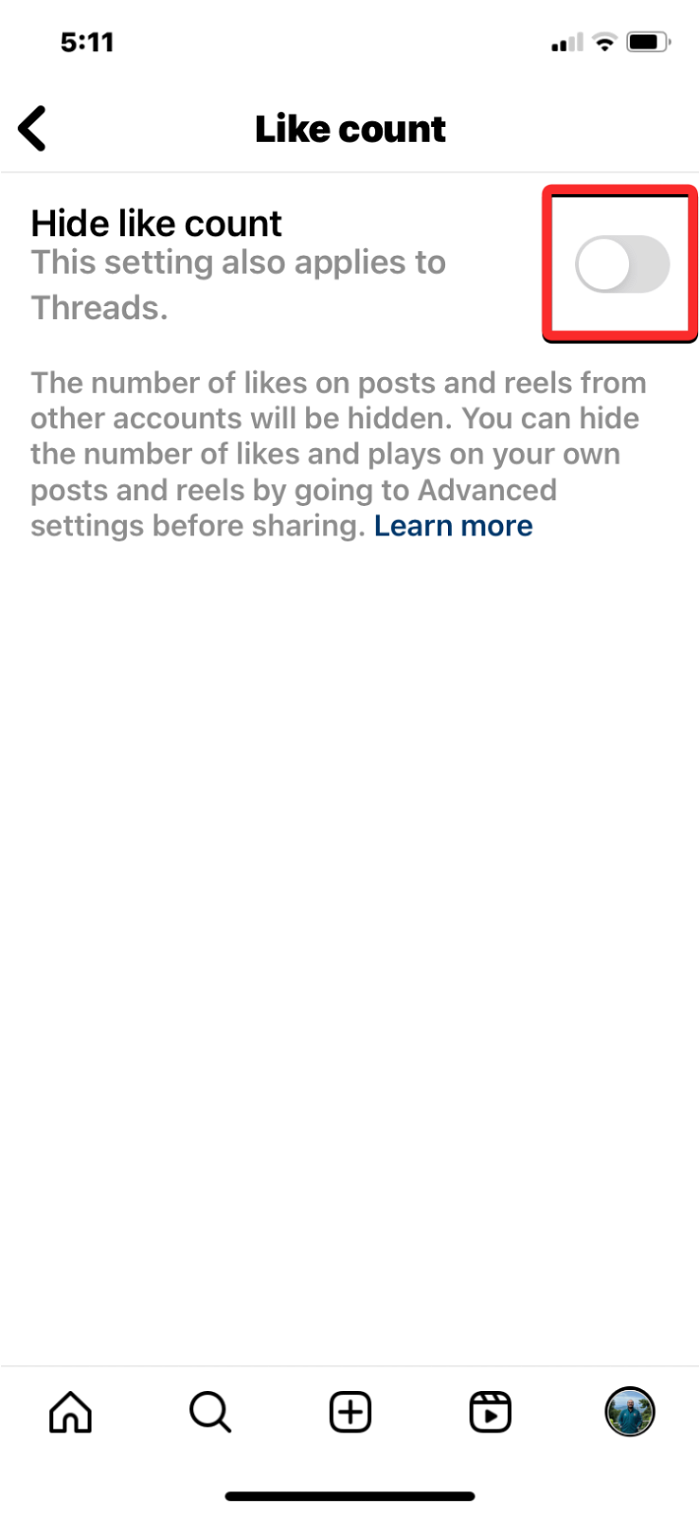700x1516 pixels.
Task: Open your profile tab
Action: tap(630, 1413)
